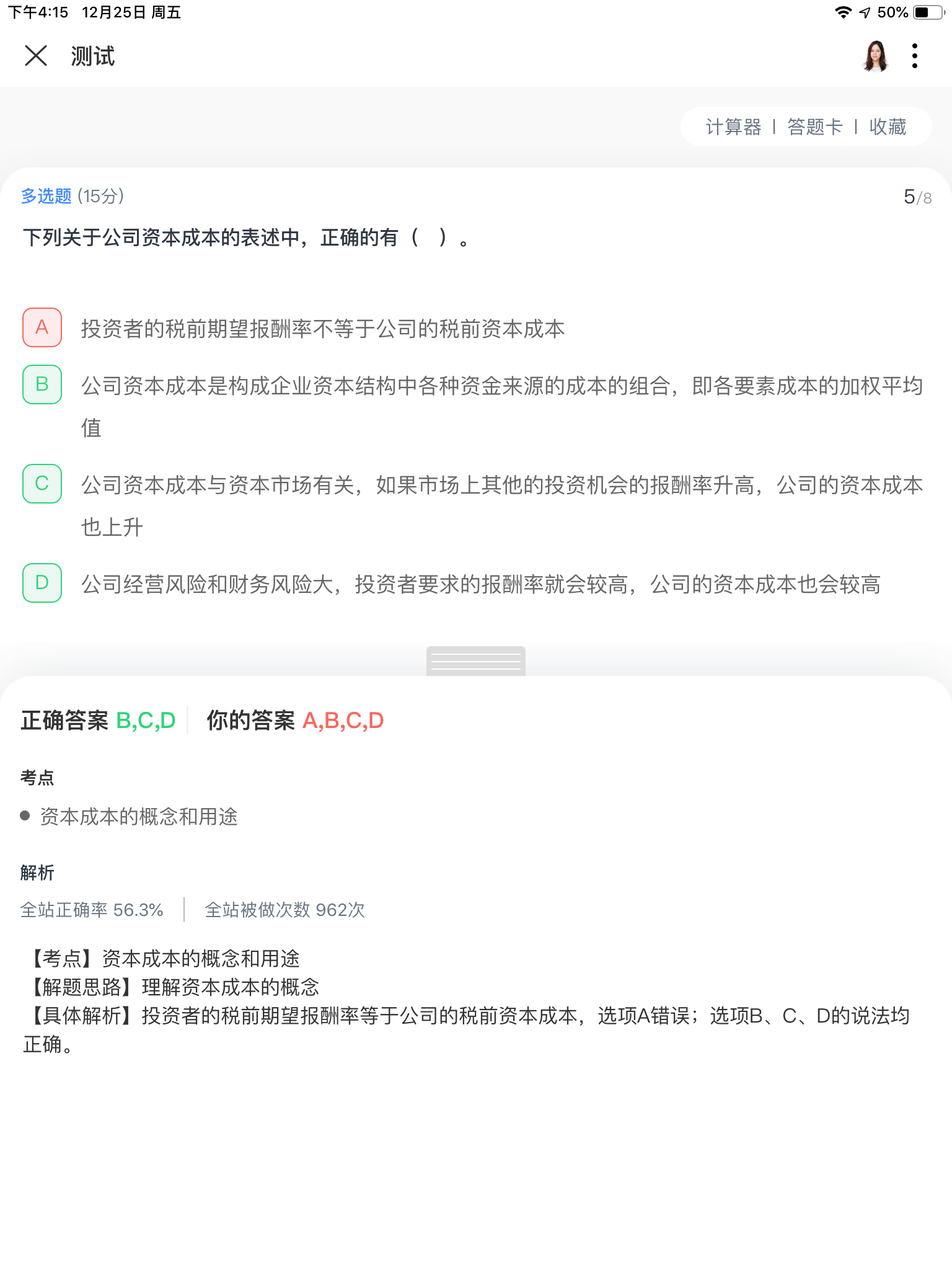Open the three-dot overflow menu
This screenshot has height=1270, width=952.
click(915, 56)
